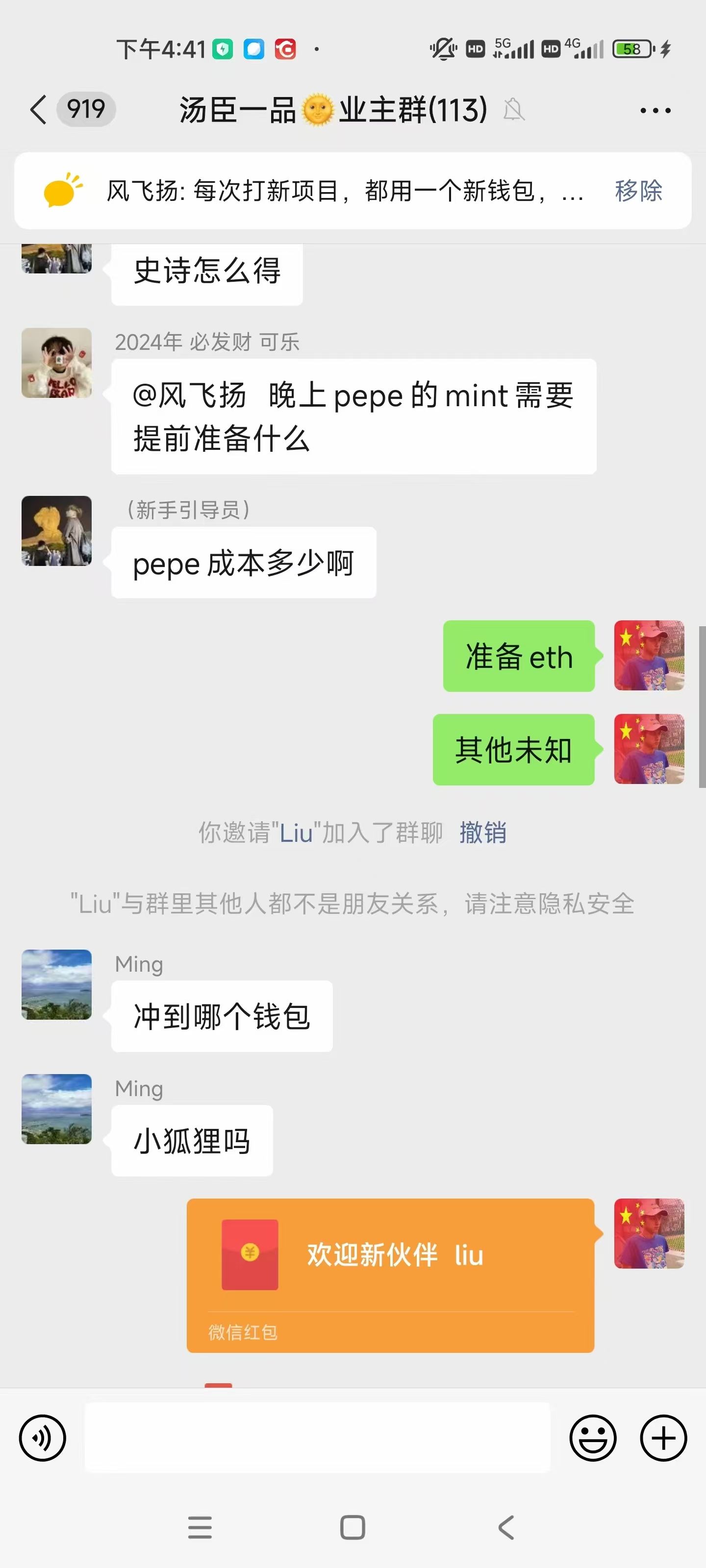The height and width of the screenshot is (1568, 706).
Task: Tap own avatar beside 准备 eth message
Action: 649,656
